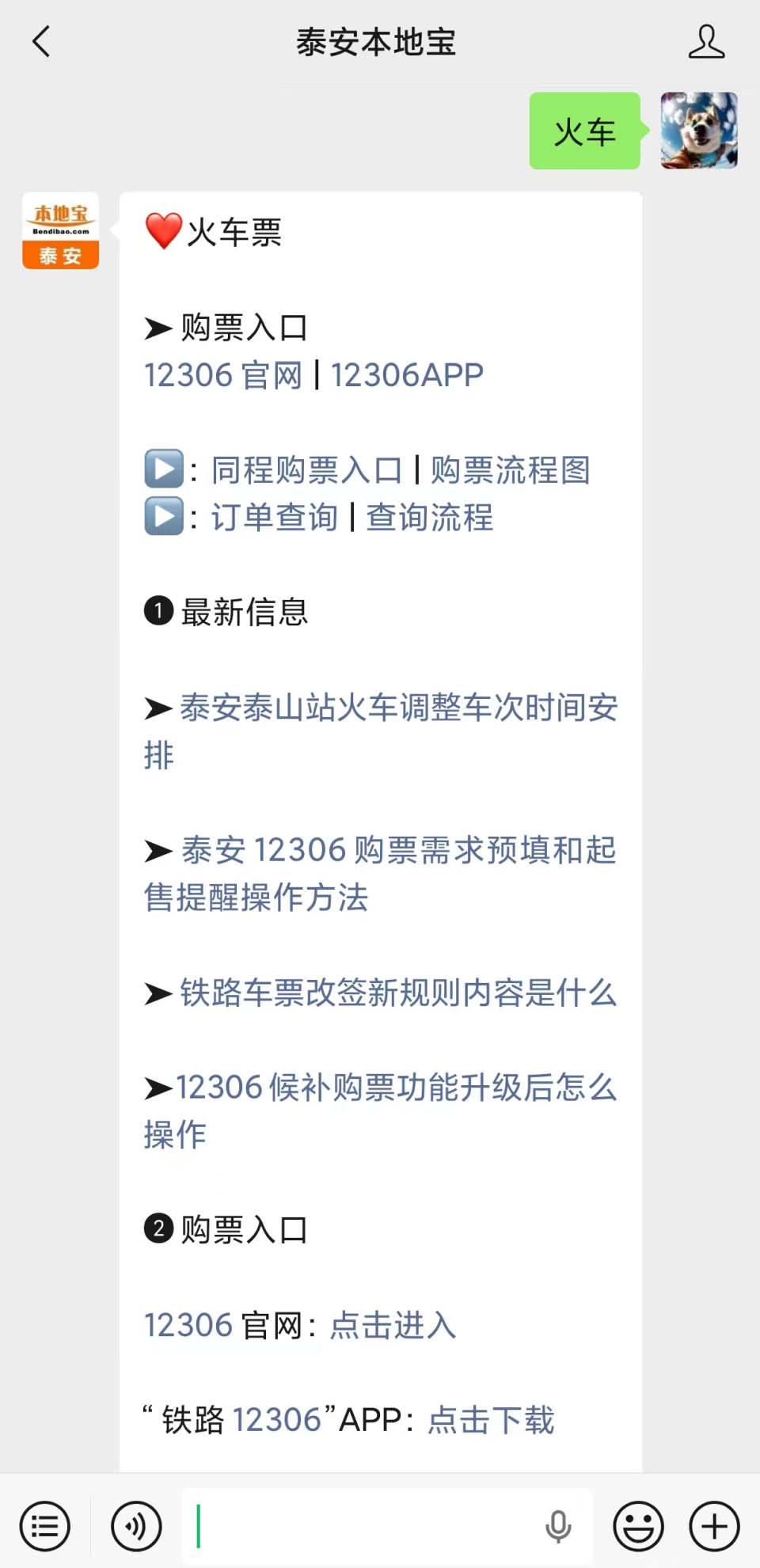This screenshot has height=1568, width=760.
Task: Click the play icon before 订单查询
Action: (163, 517)
